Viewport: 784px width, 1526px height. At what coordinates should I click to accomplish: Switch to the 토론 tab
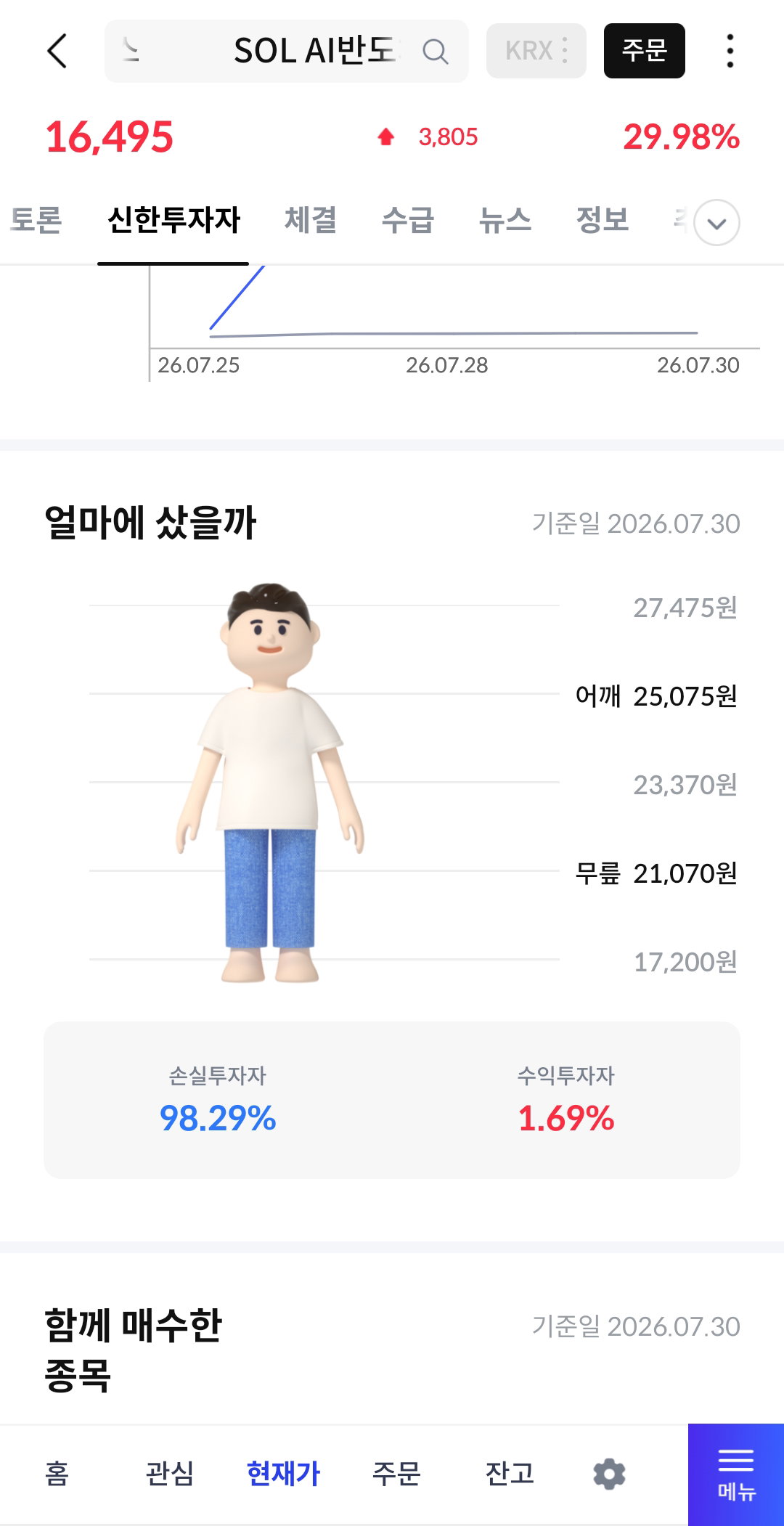point(36,220)
